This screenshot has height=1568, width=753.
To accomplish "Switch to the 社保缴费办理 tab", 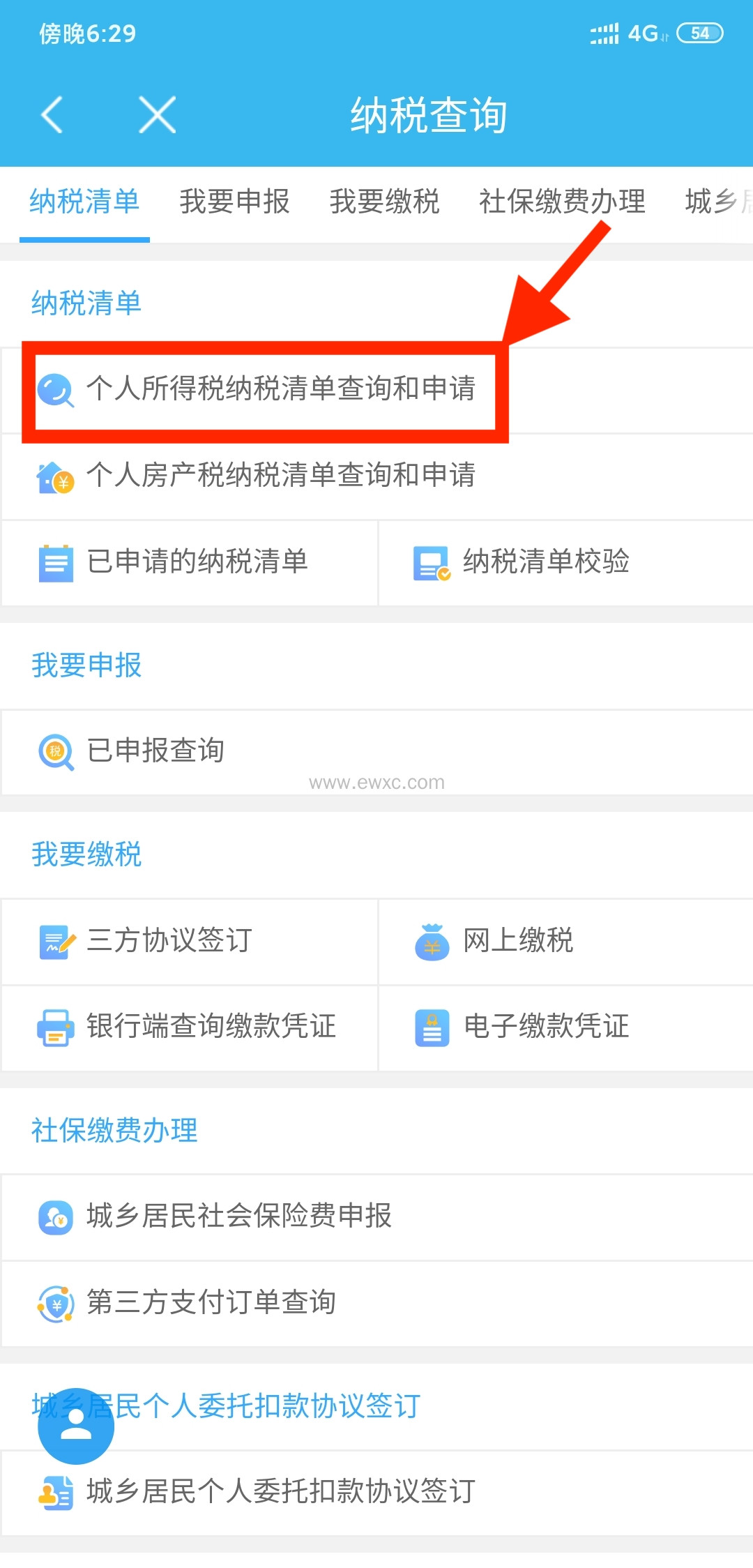I will pos(562,202).
